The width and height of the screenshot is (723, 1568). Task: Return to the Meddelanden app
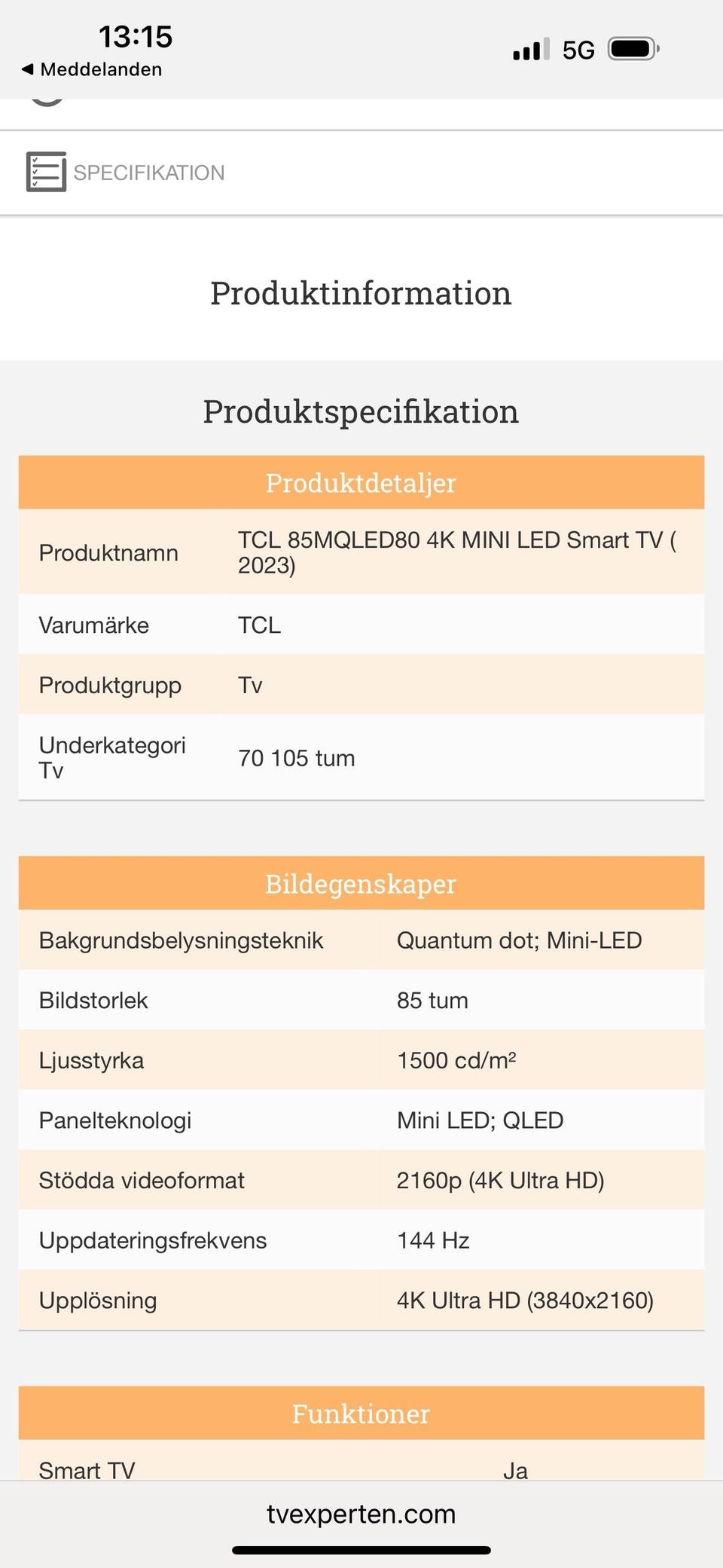pyautogui.click(x=92, y=69)
